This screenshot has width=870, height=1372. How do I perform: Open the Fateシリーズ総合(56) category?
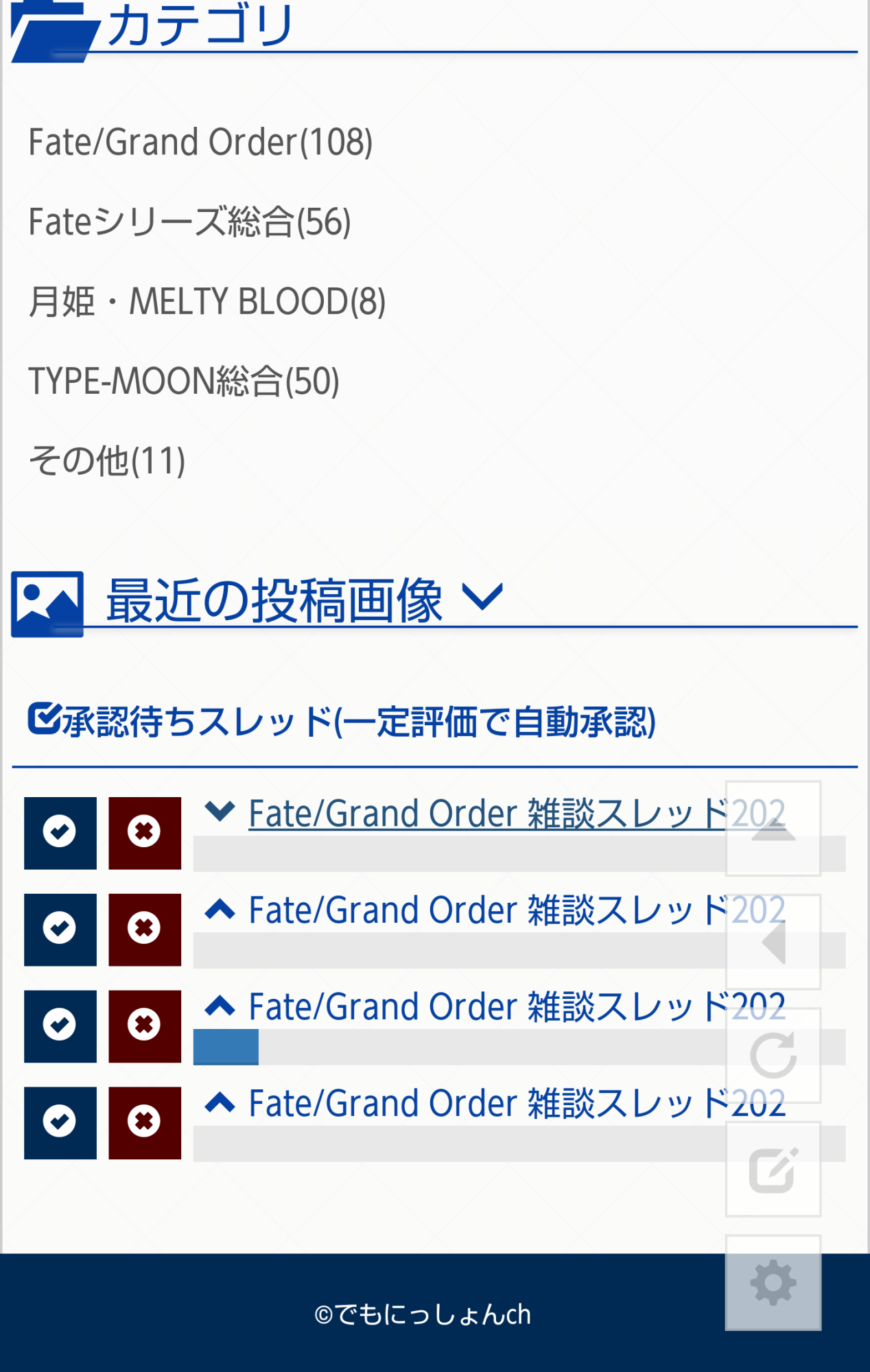click(189, 222)
